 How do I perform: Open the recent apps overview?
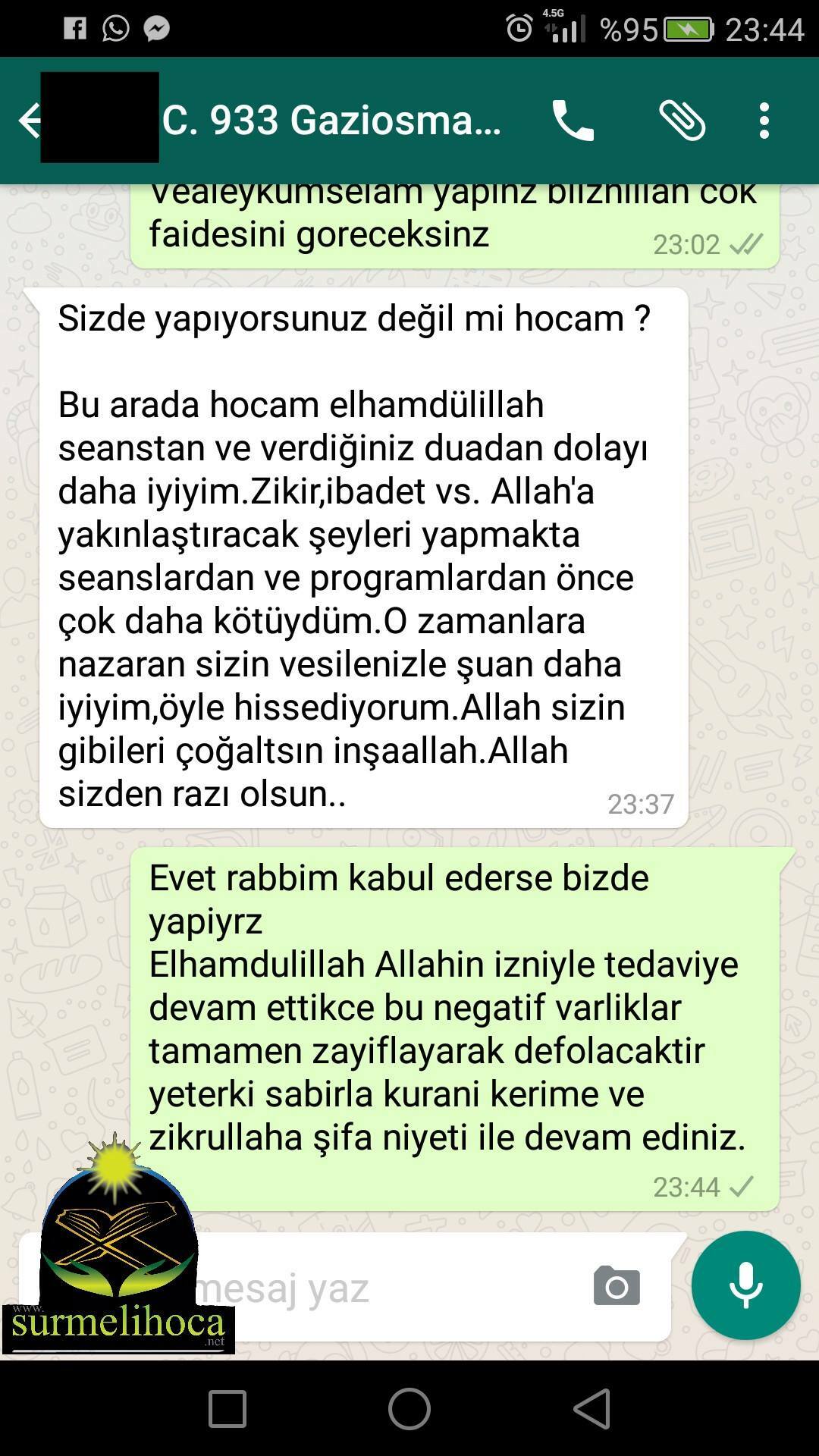(x=227, y=1409)
